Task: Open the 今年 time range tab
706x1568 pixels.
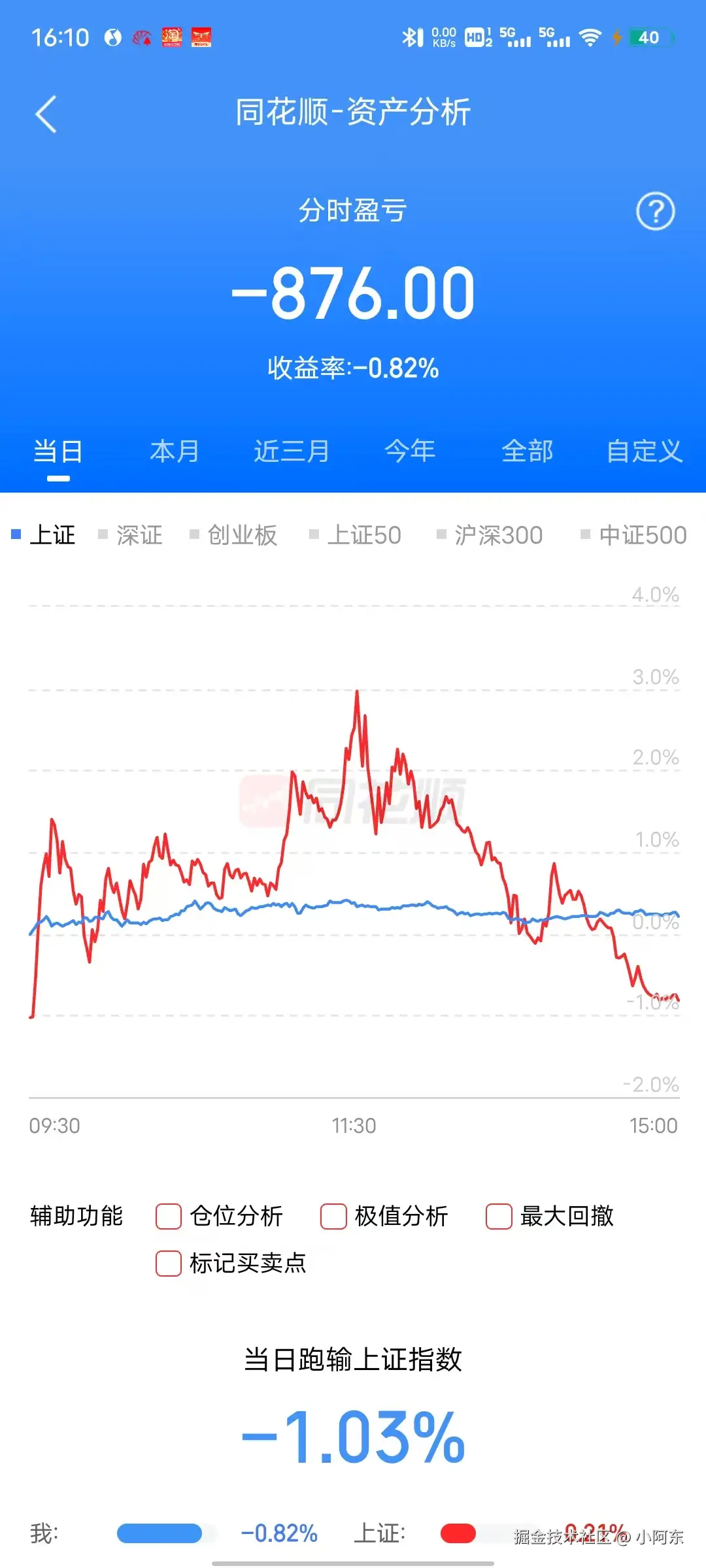Action: click(x=411, y=451)
